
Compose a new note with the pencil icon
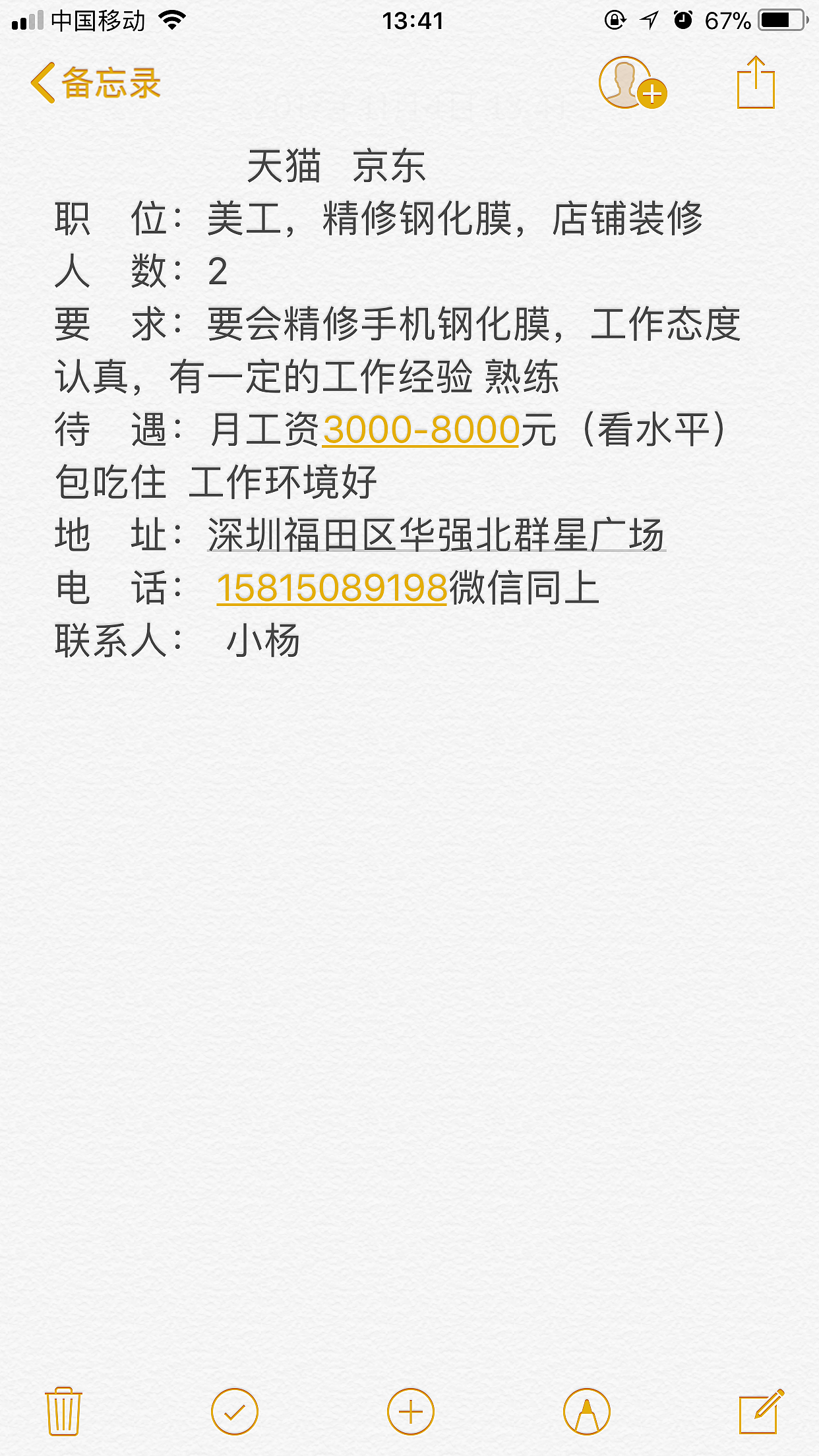click(x=760, y=1410)
